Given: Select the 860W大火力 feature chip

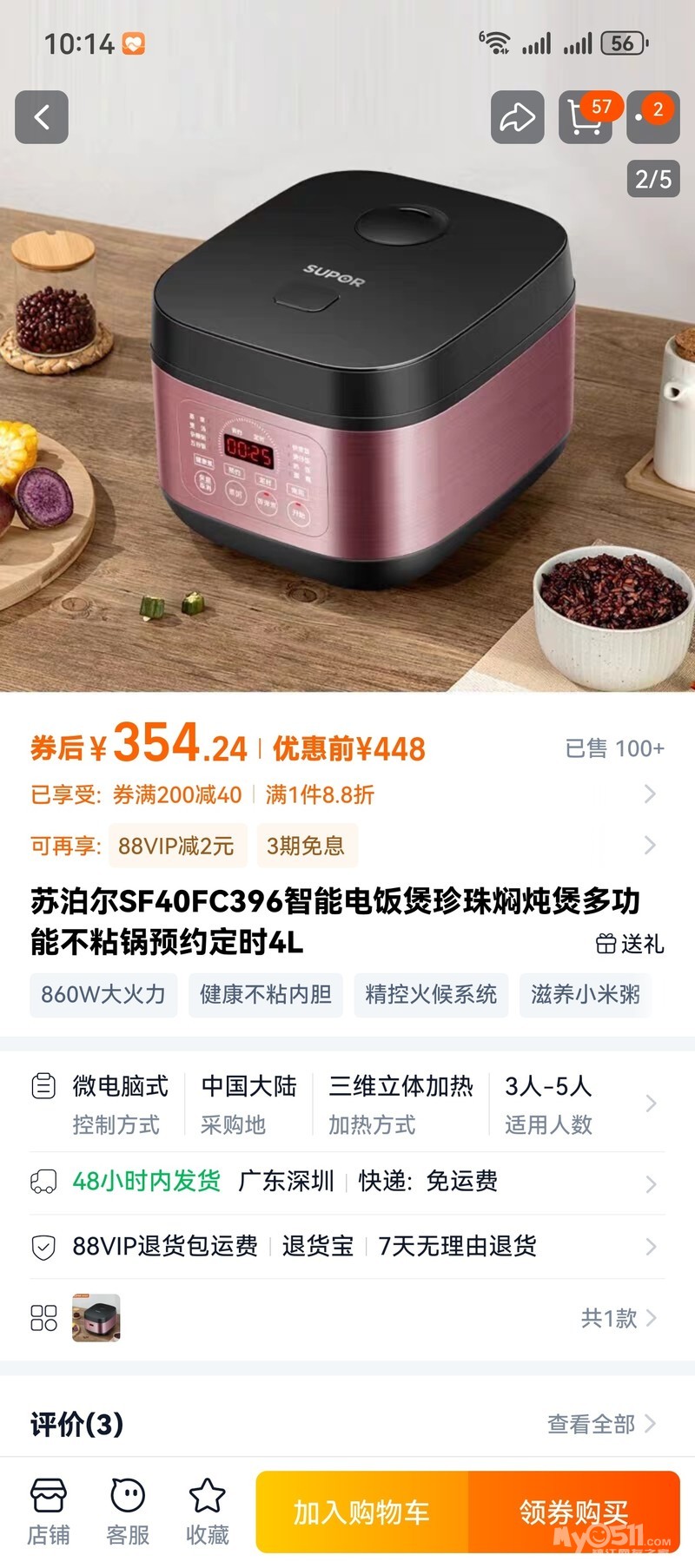Looking at the screenshot, I should [103, 994].
